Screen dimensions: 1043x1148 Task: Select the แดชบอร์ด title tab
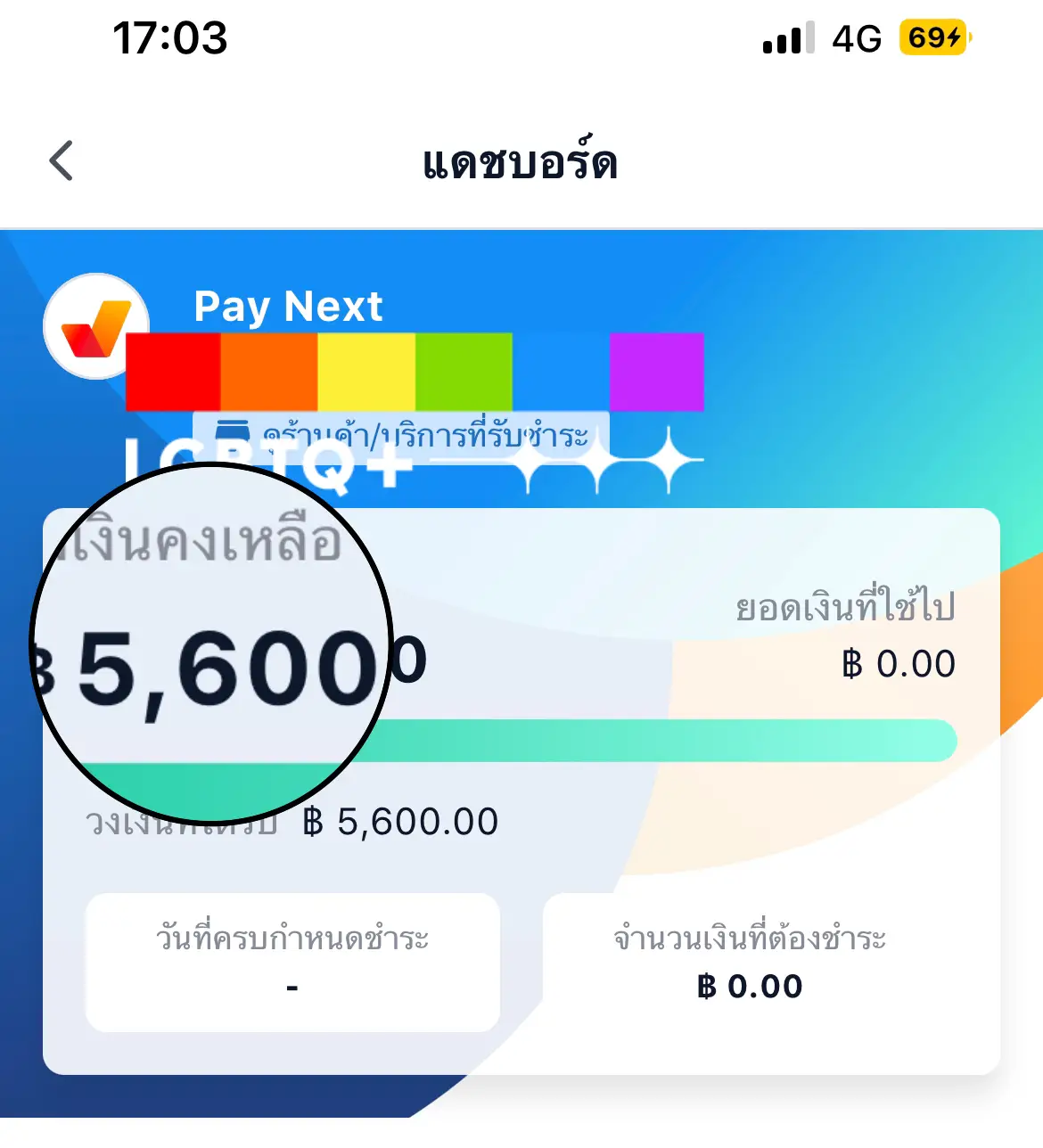click(x=521, y=163)
